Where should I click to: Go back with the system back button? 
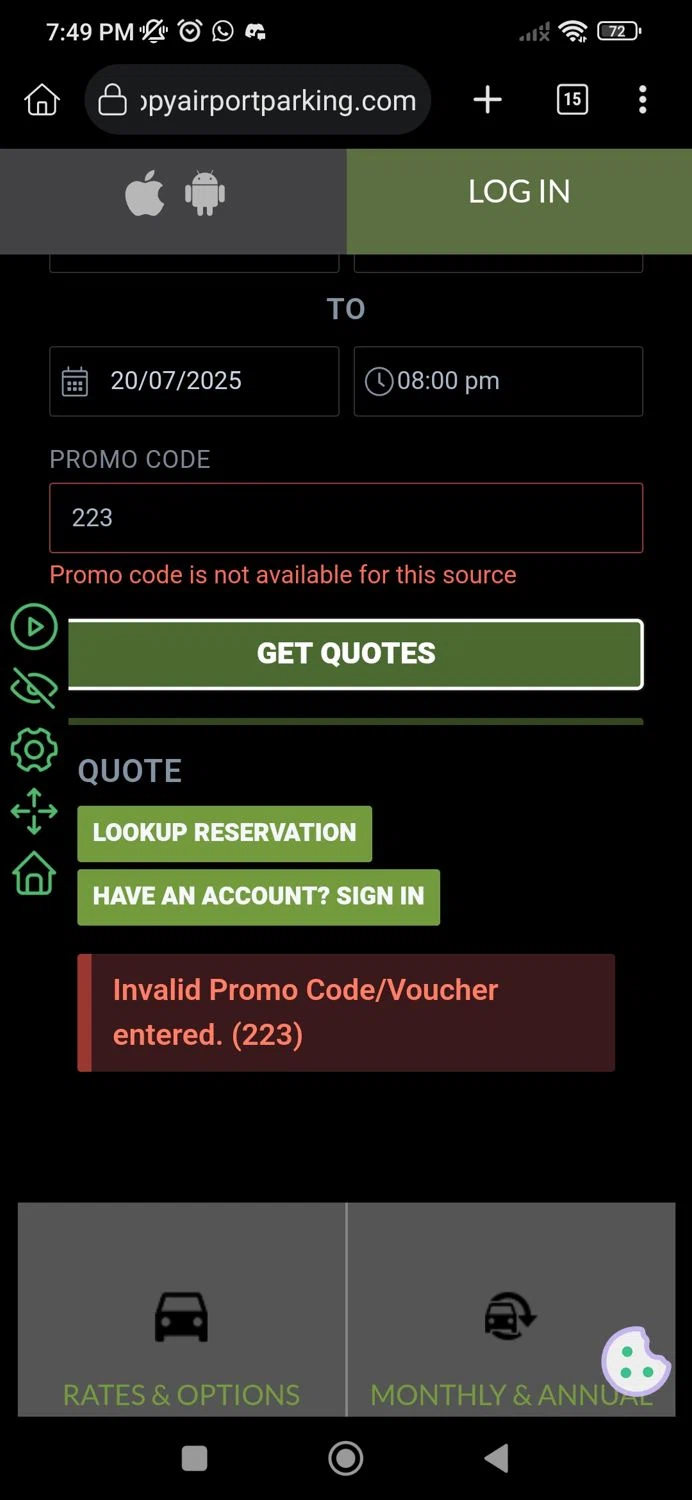tap(496, 1458)
